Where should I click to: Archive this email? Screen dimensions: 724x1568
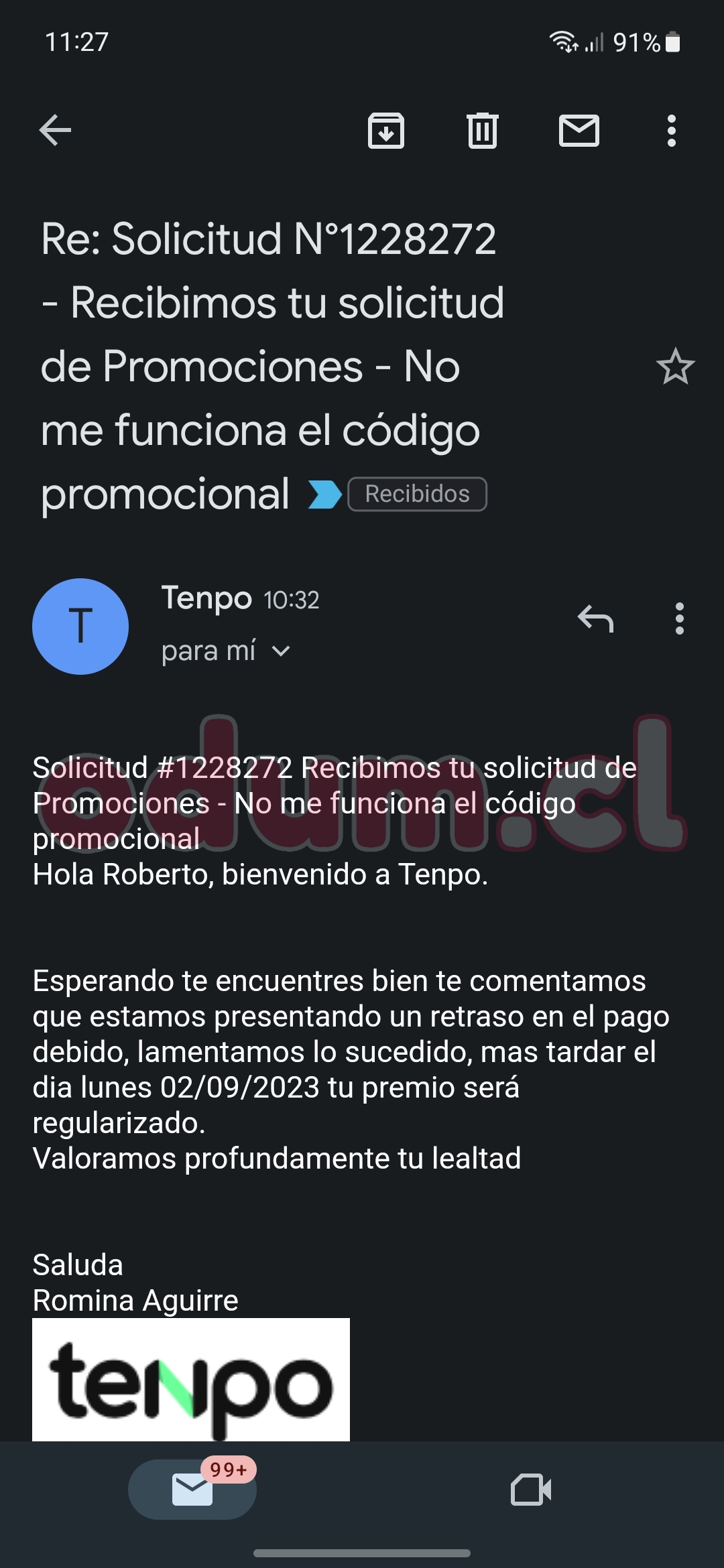tap(386, 130)
